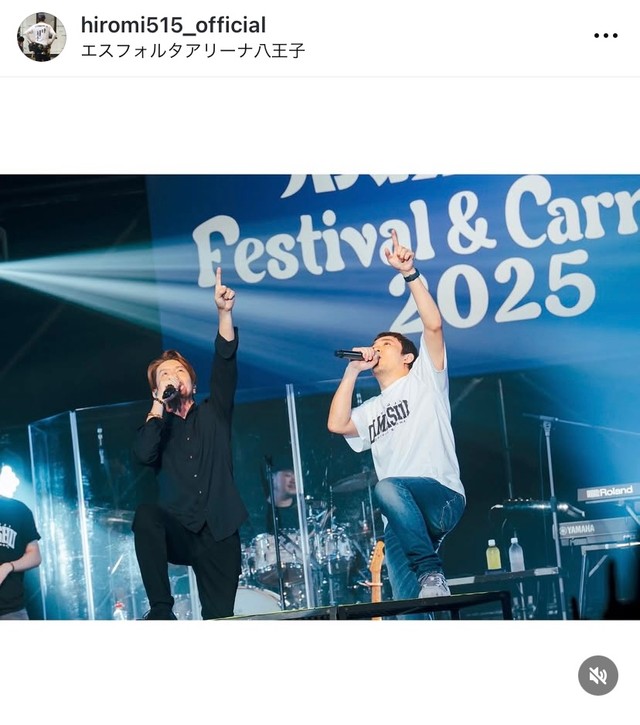The height and width of the screenshot is (725, 640).
Task: Unmute the video sound
Action: (x=598, y=675)
